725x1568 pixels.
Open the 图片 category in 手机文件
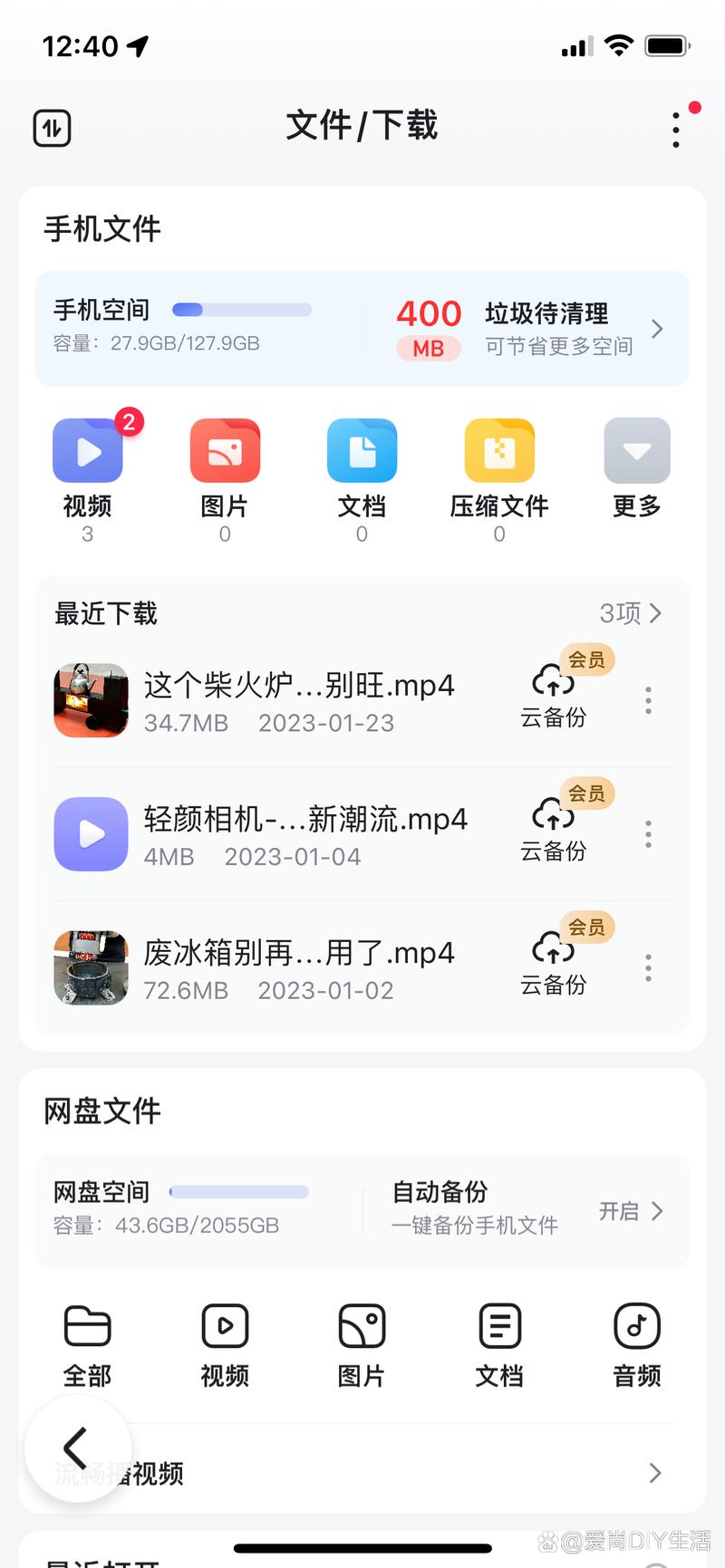225,471
